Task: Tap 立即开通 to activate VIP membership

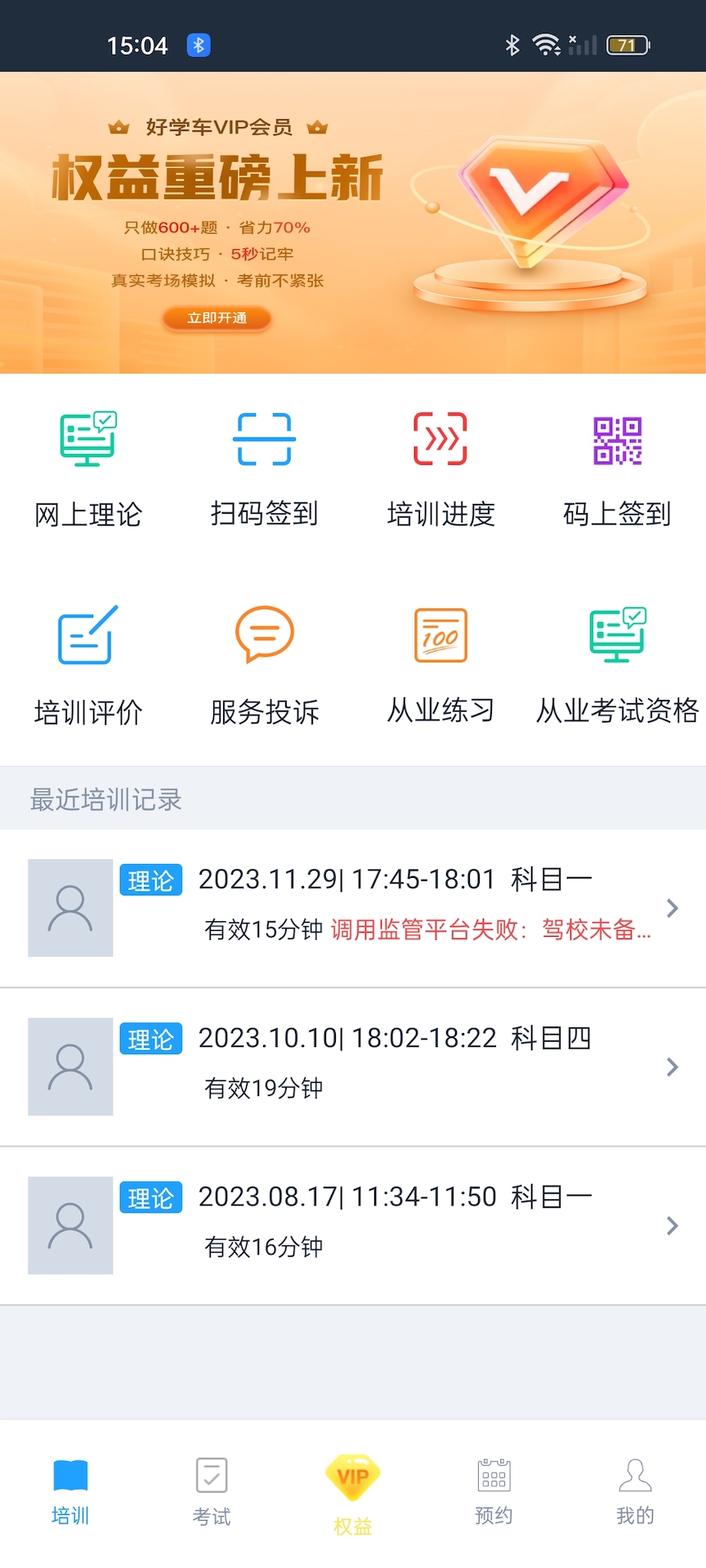Action: tap(216, 318)
